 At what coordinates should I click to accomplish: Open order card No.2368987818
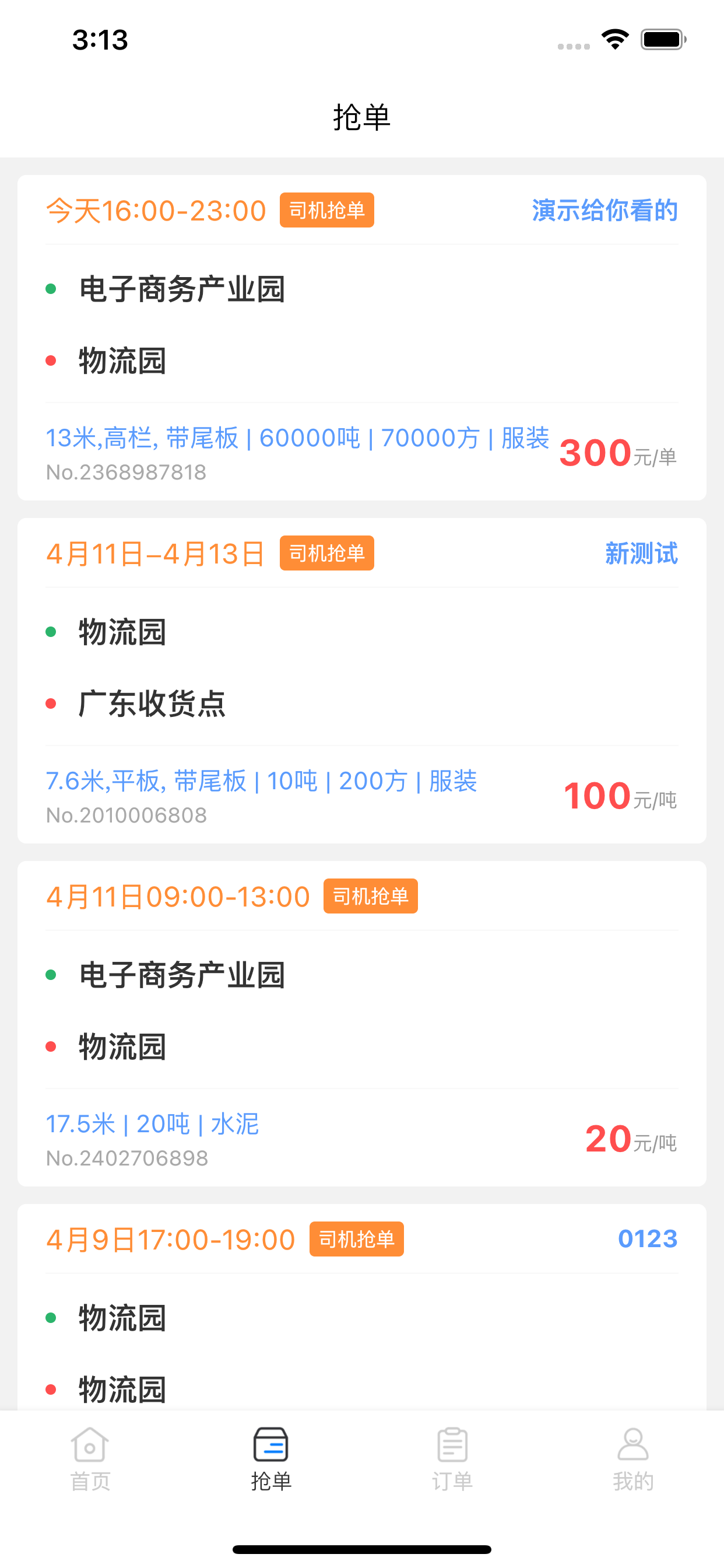coord(362,338)
